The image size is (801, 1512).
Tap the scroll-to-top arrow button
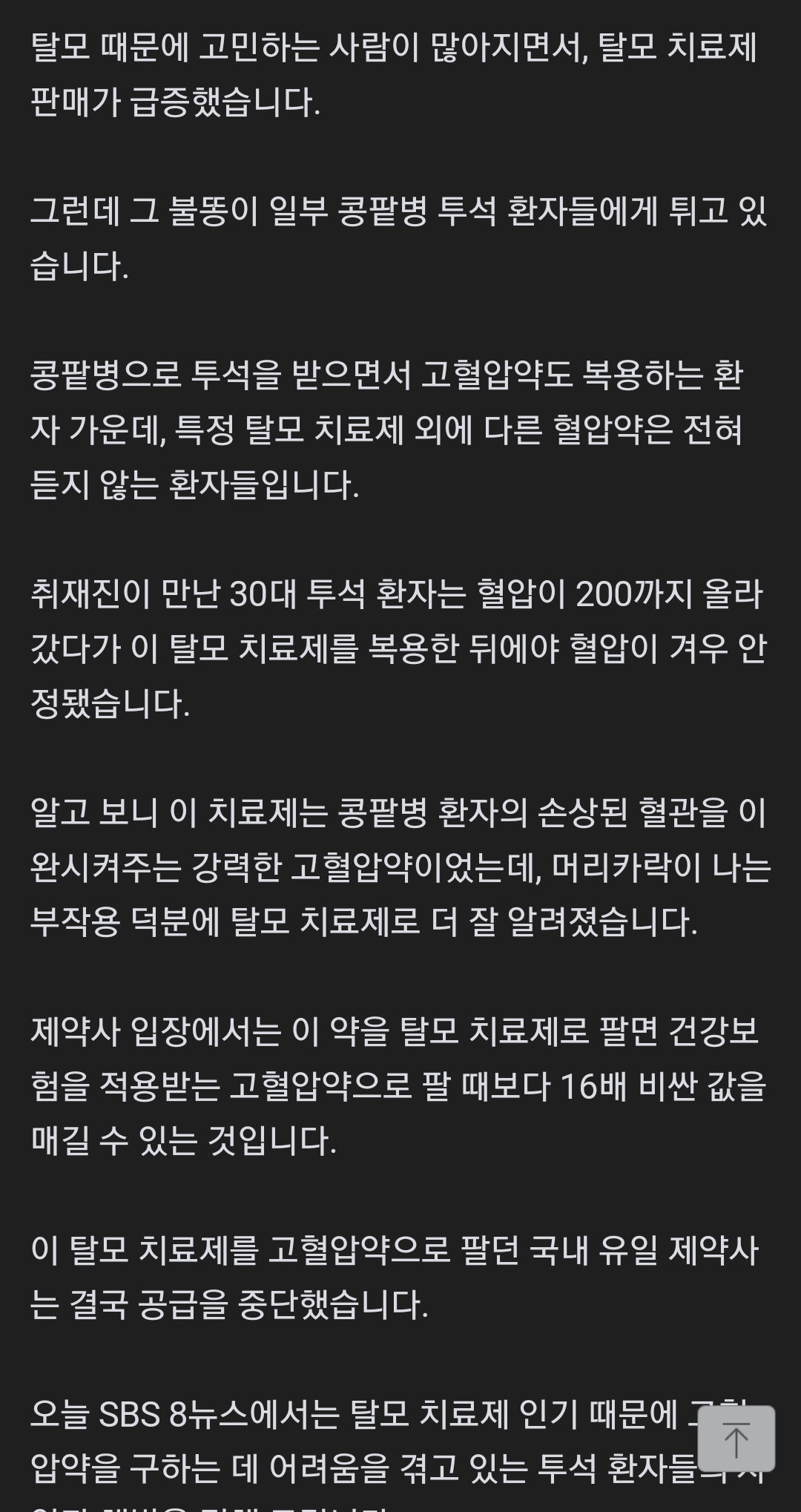736,1439
